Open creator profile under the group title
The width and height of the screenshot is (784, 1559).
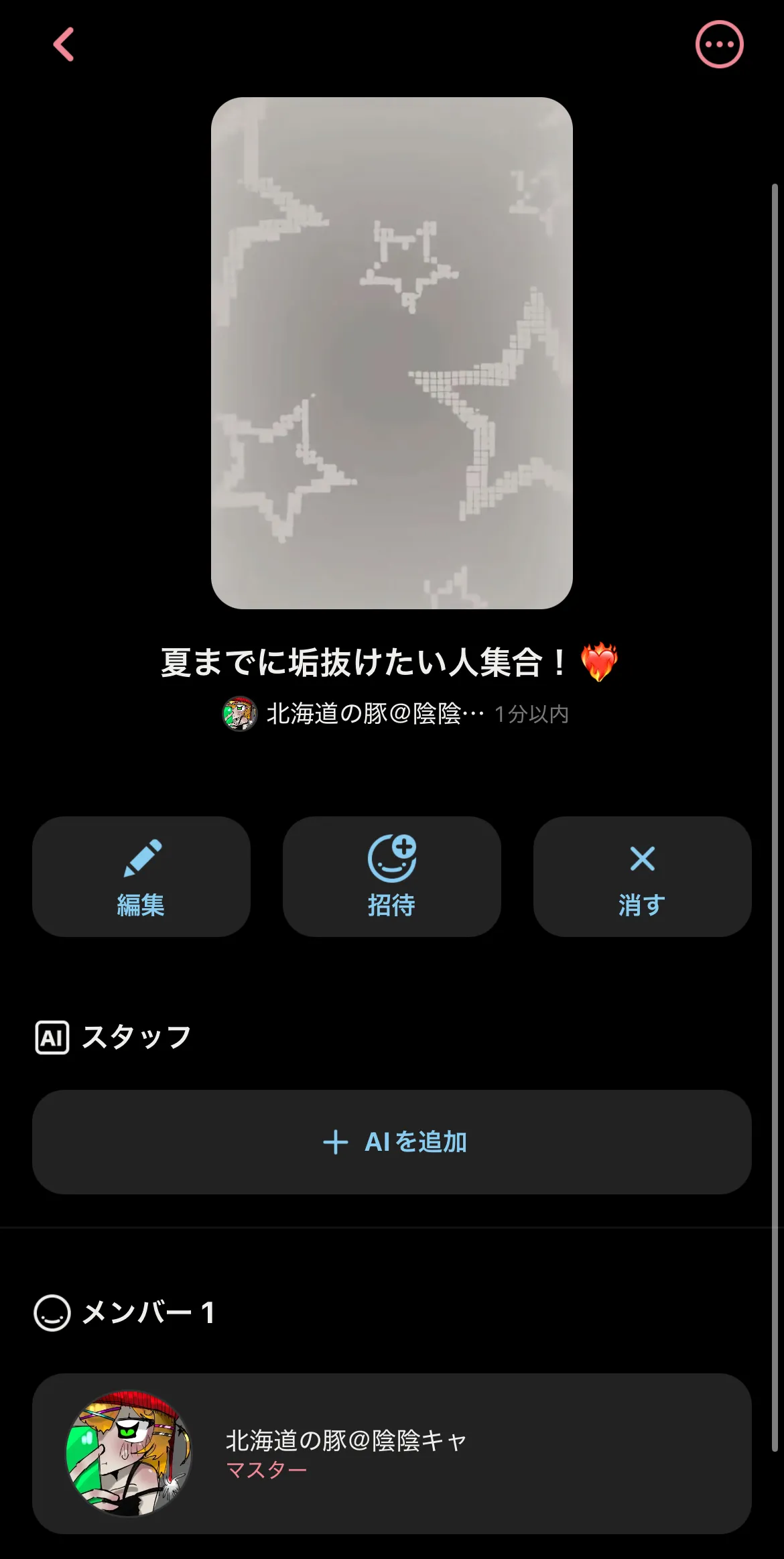[353, 714]
